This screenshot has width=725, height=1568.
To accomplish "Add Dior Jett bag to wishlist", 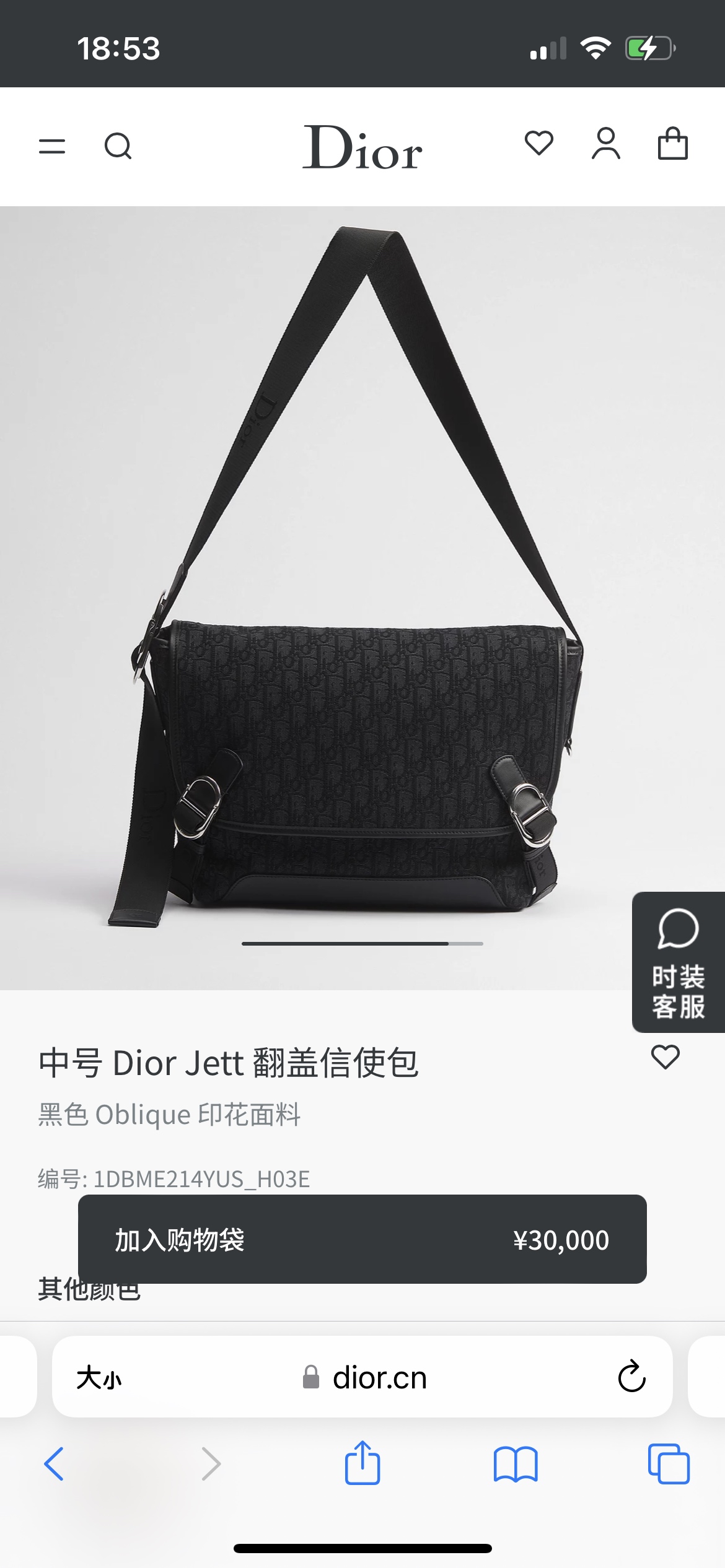I will 666,1056.
